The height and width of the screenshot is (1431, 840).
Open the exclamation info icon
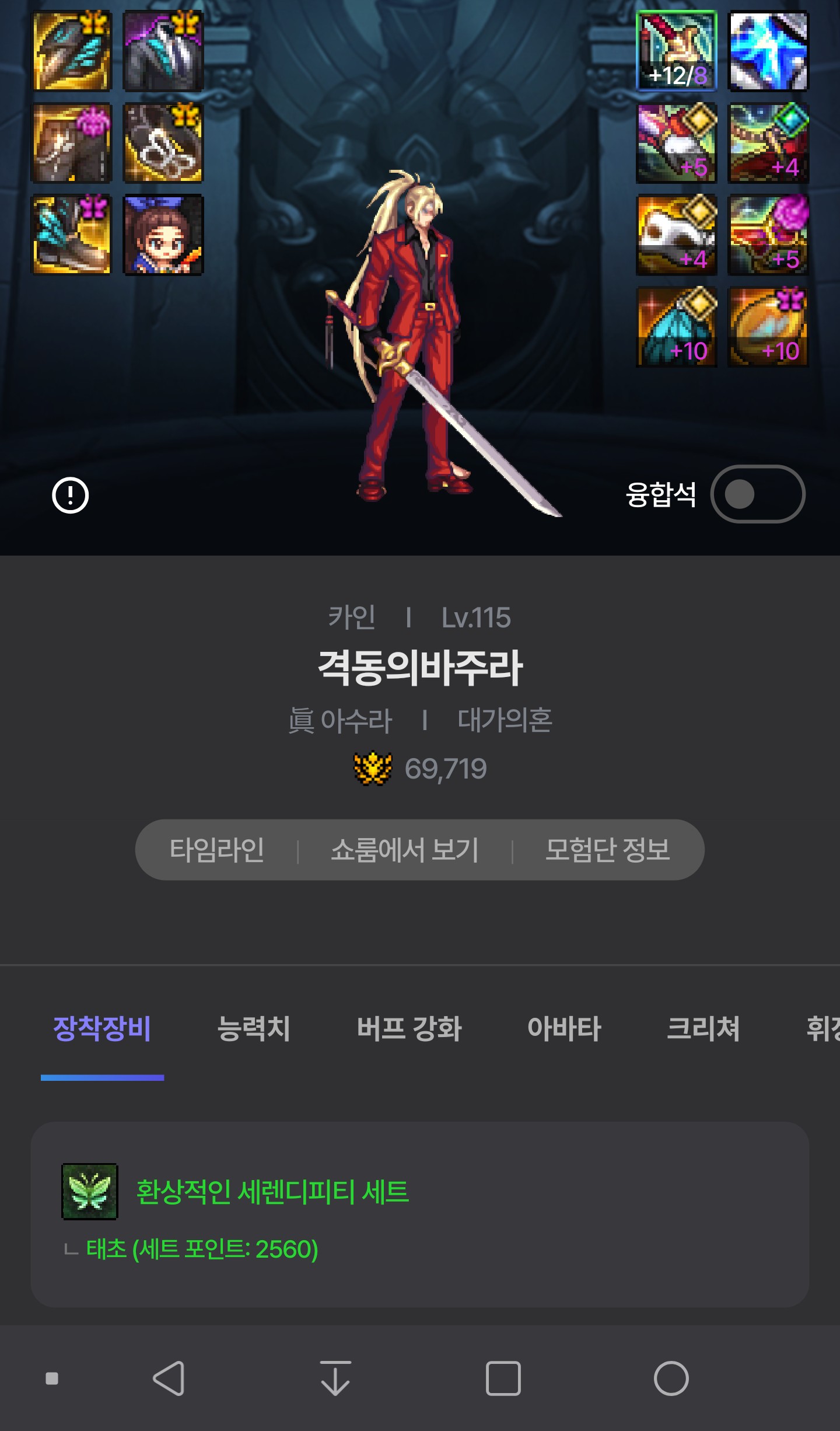click(x=70, y=495)
